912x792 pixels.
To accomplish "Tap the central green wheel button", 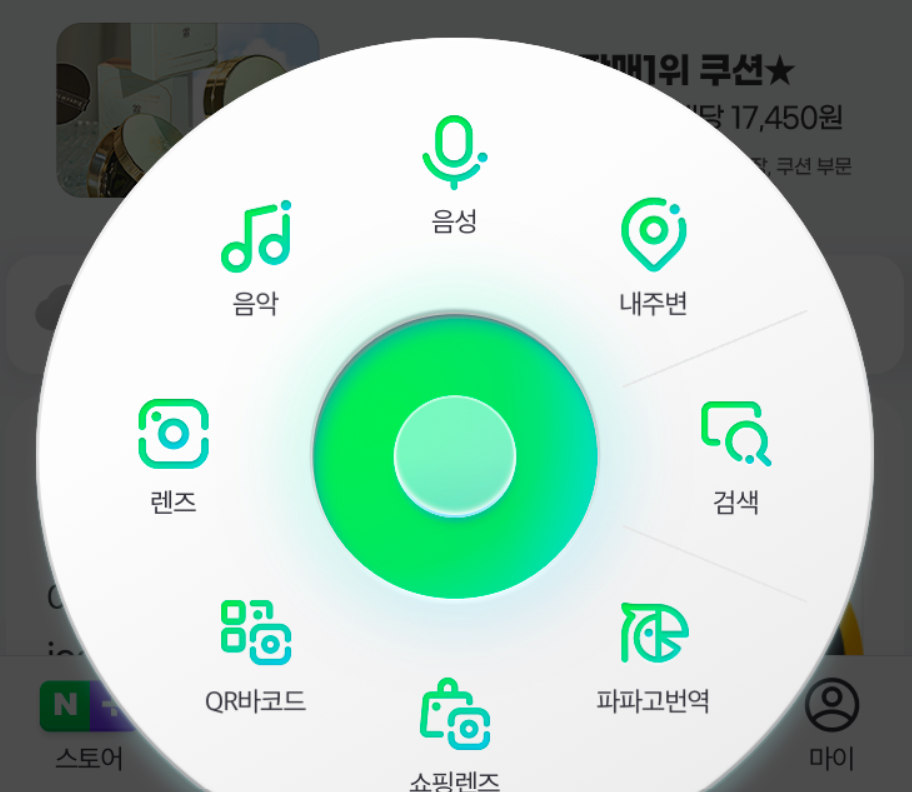I will coord(455,456).
